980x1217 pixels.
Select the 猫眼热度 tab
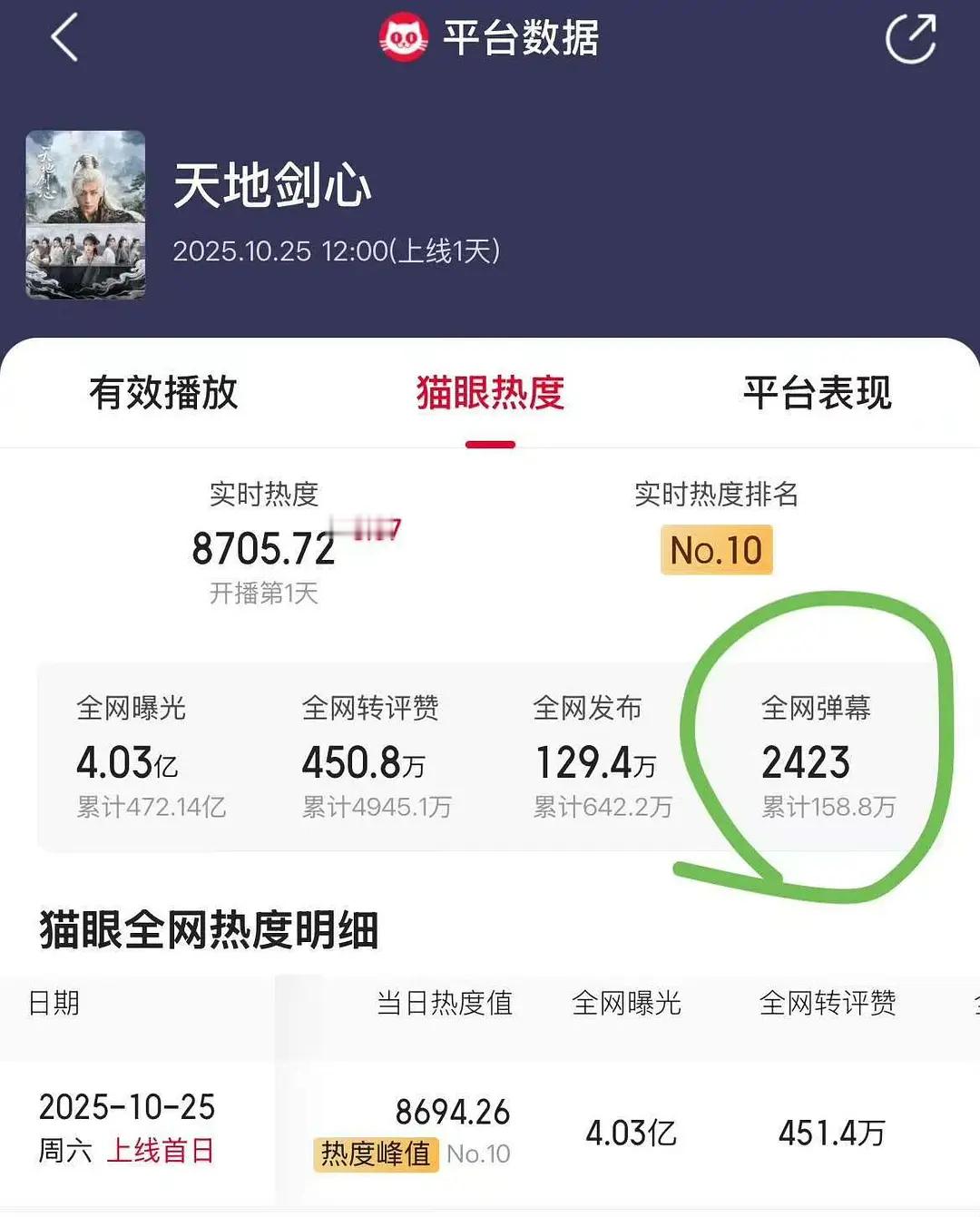click(490, 393)
